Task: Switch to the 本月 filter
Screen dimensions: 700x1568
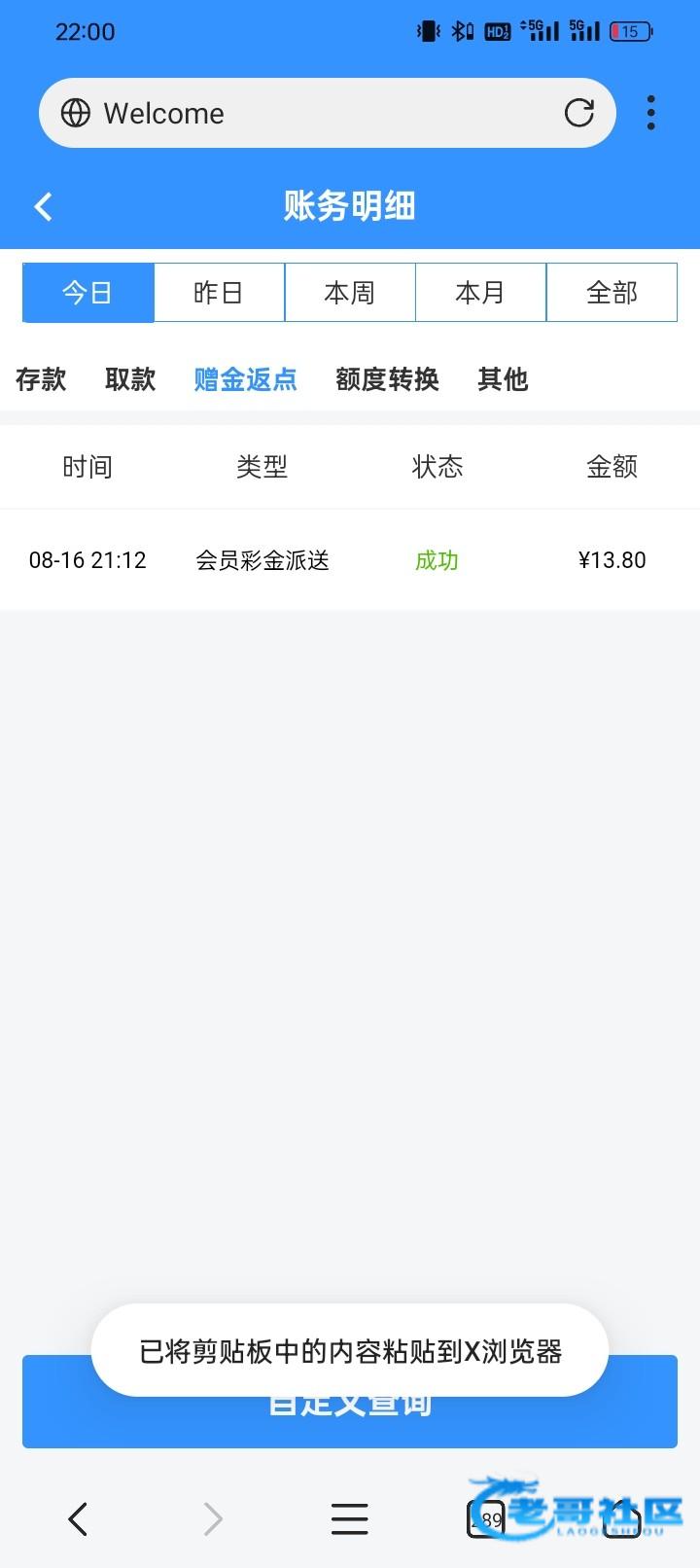Action: point(480,292)
